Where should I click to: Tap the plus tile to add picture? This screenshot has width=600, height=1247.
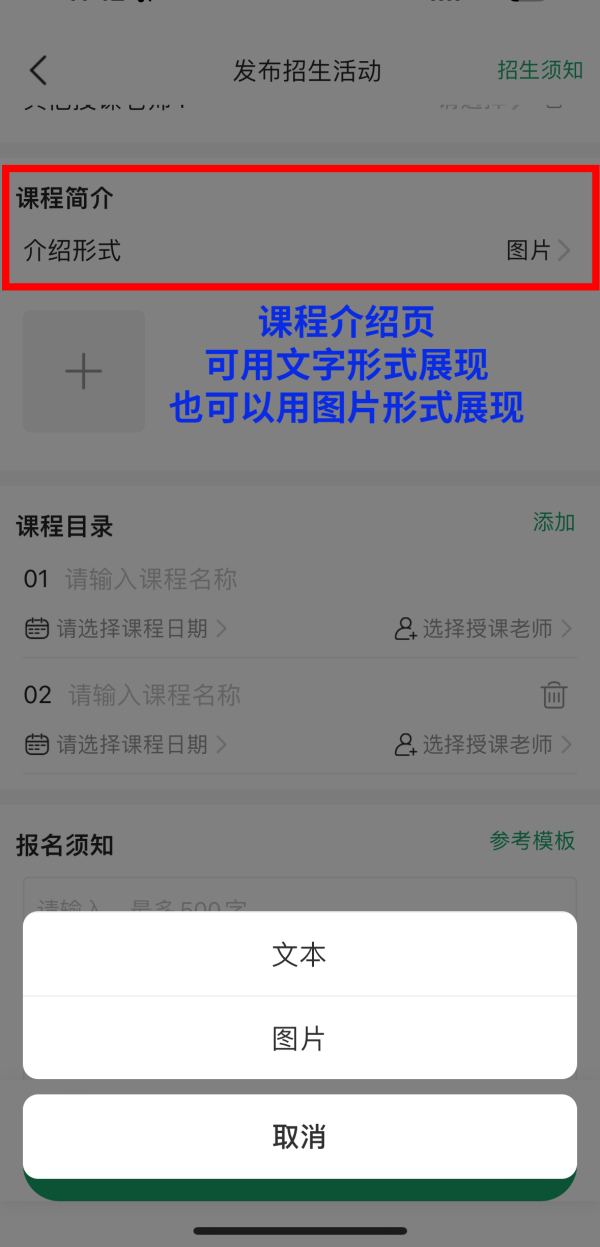pos(84,371)
